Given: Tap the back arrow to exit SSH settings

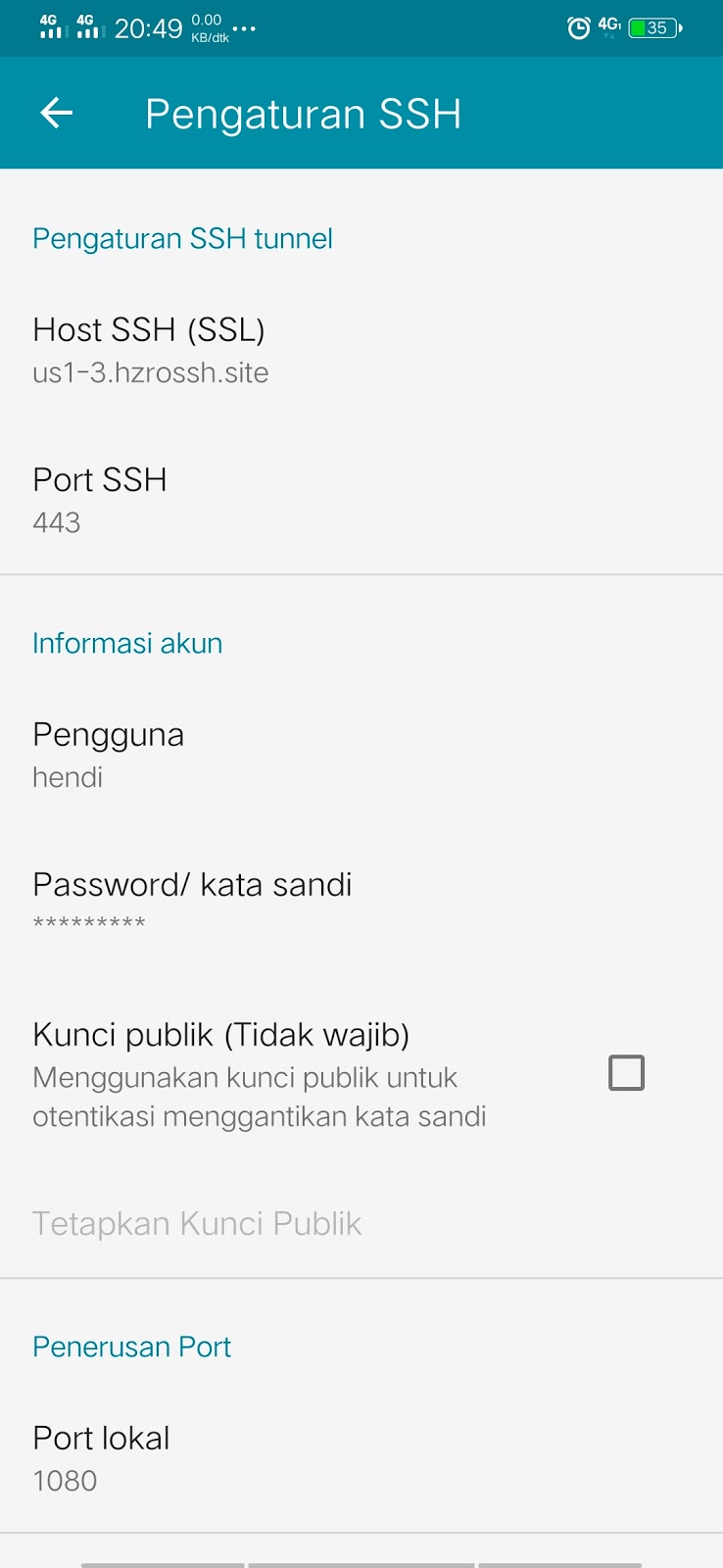Looking at the screenshot, I should coord(56,113).
